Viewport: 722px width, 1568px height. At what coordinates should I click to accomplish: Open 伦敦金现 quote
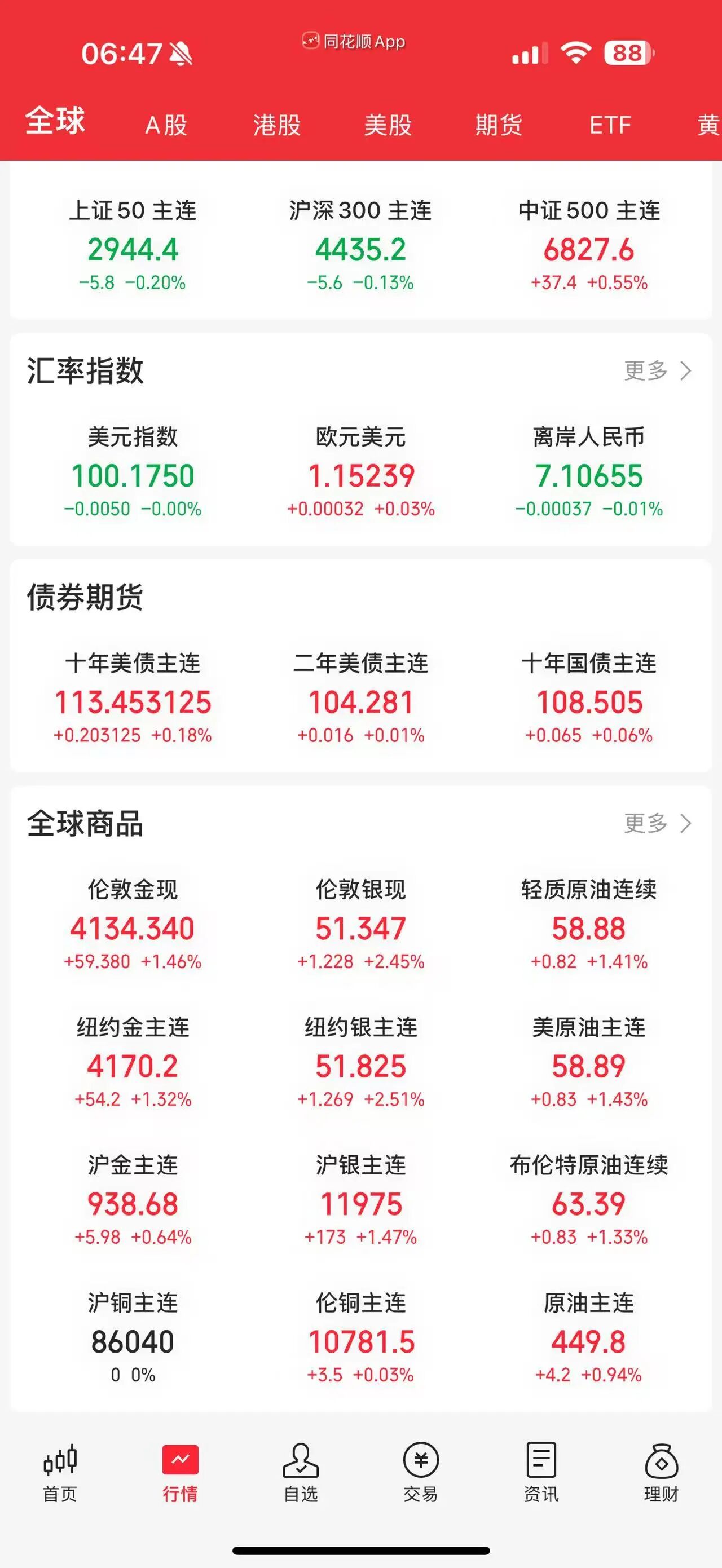click(x=133, y=924)
